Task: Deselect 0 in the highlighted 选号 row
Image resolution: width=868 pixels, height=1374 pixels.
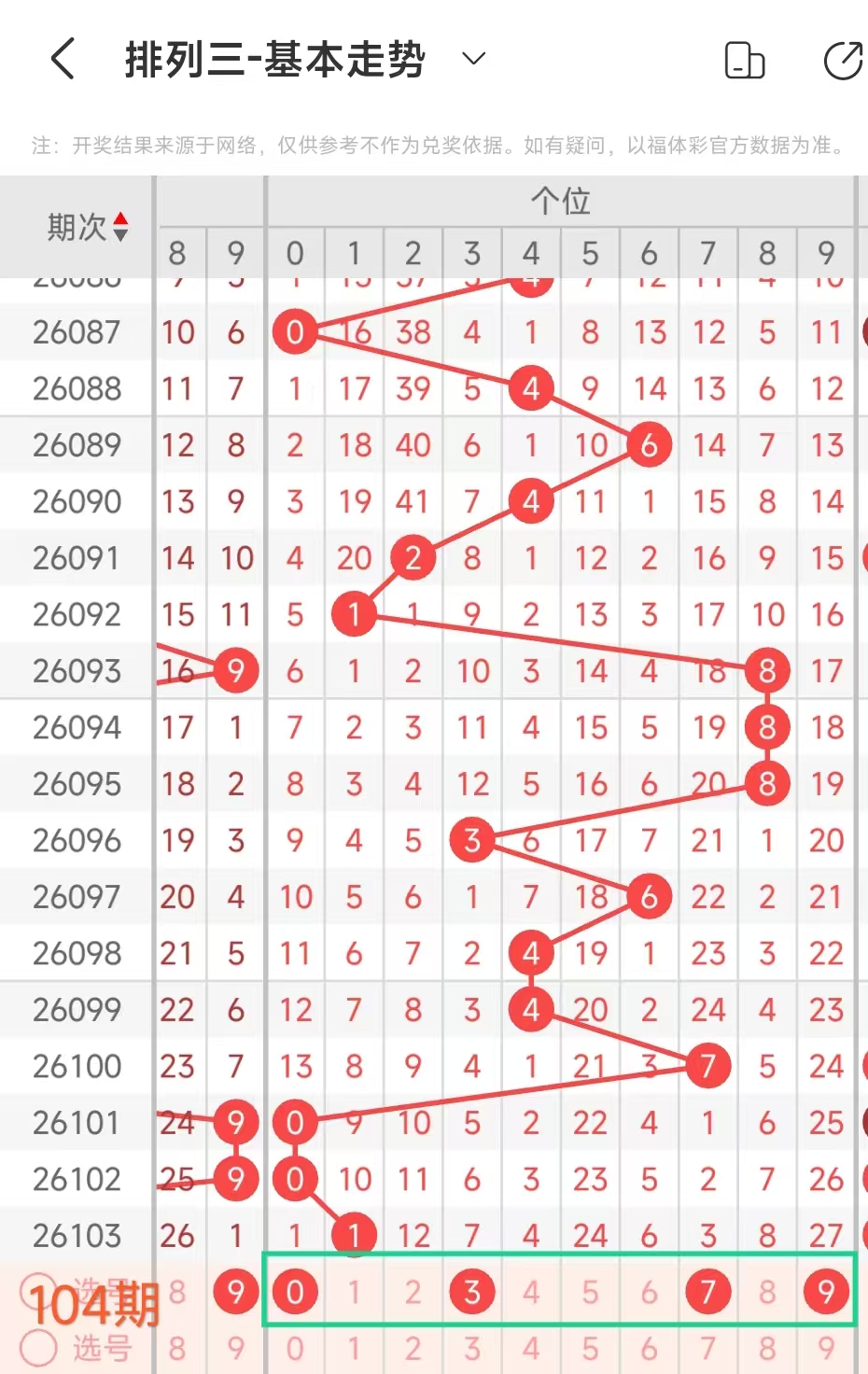Action: pyautogui.click(x=295, y=1292)
